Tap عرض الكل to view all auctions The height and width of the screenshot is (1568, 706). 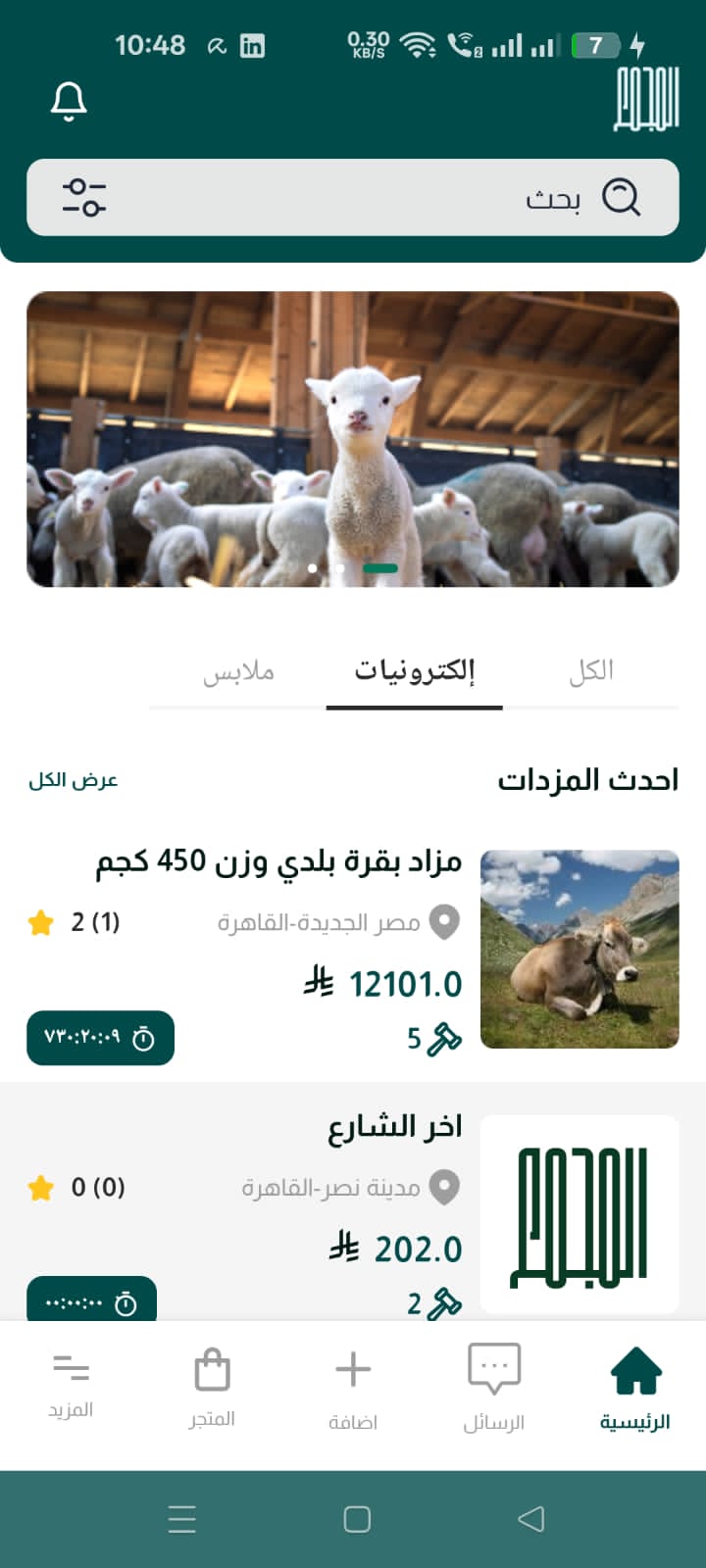74,780
